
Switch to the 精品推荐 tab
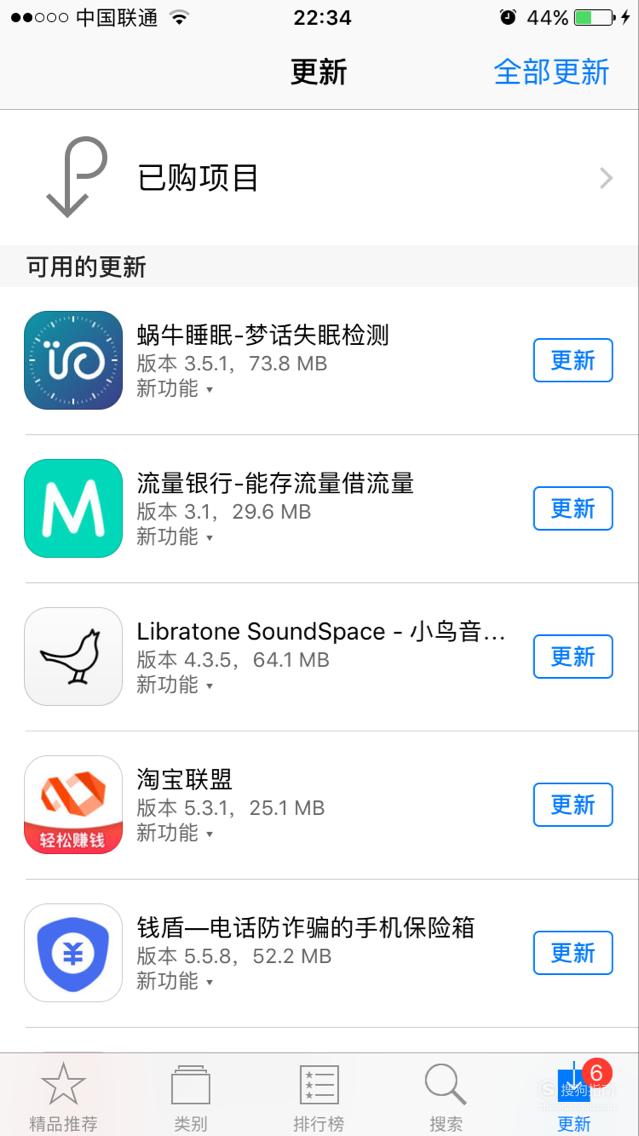[63, 1095]
